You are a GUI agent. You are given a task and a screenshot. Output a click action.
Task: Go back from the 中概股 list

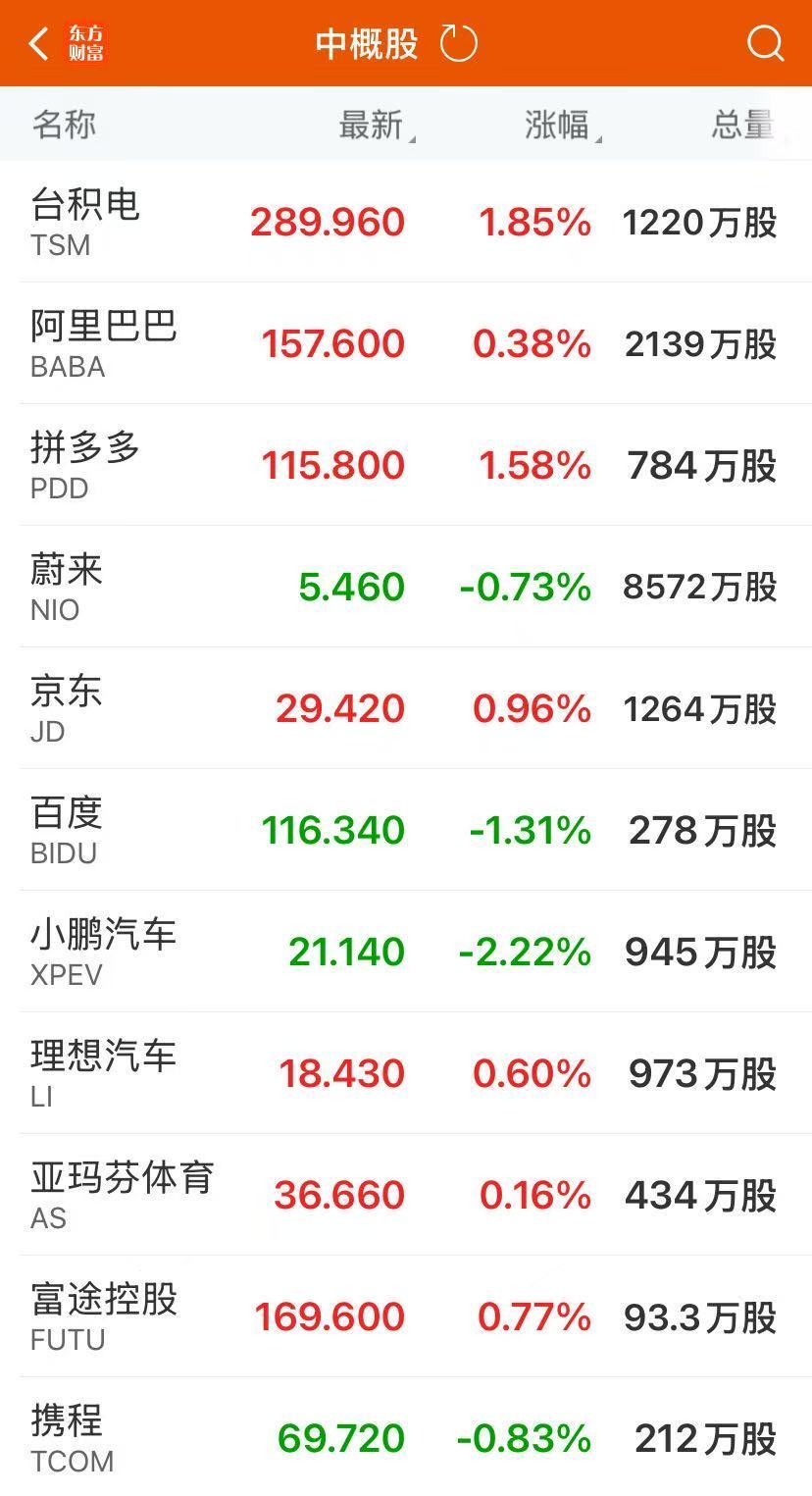[x=39, y=44]
